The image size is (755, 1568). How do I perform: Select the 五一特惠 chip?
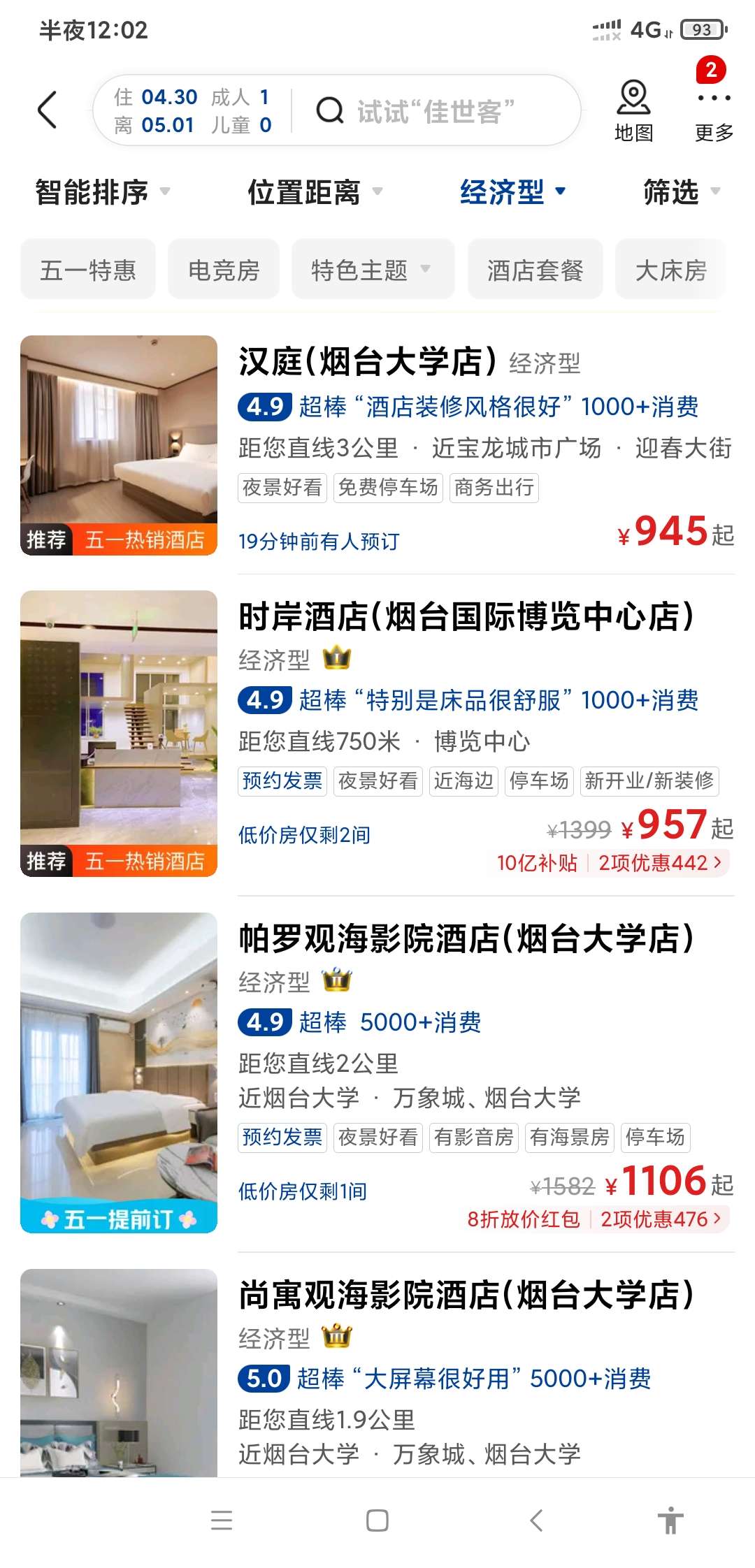pyautogui.click(x=88, y=270)
